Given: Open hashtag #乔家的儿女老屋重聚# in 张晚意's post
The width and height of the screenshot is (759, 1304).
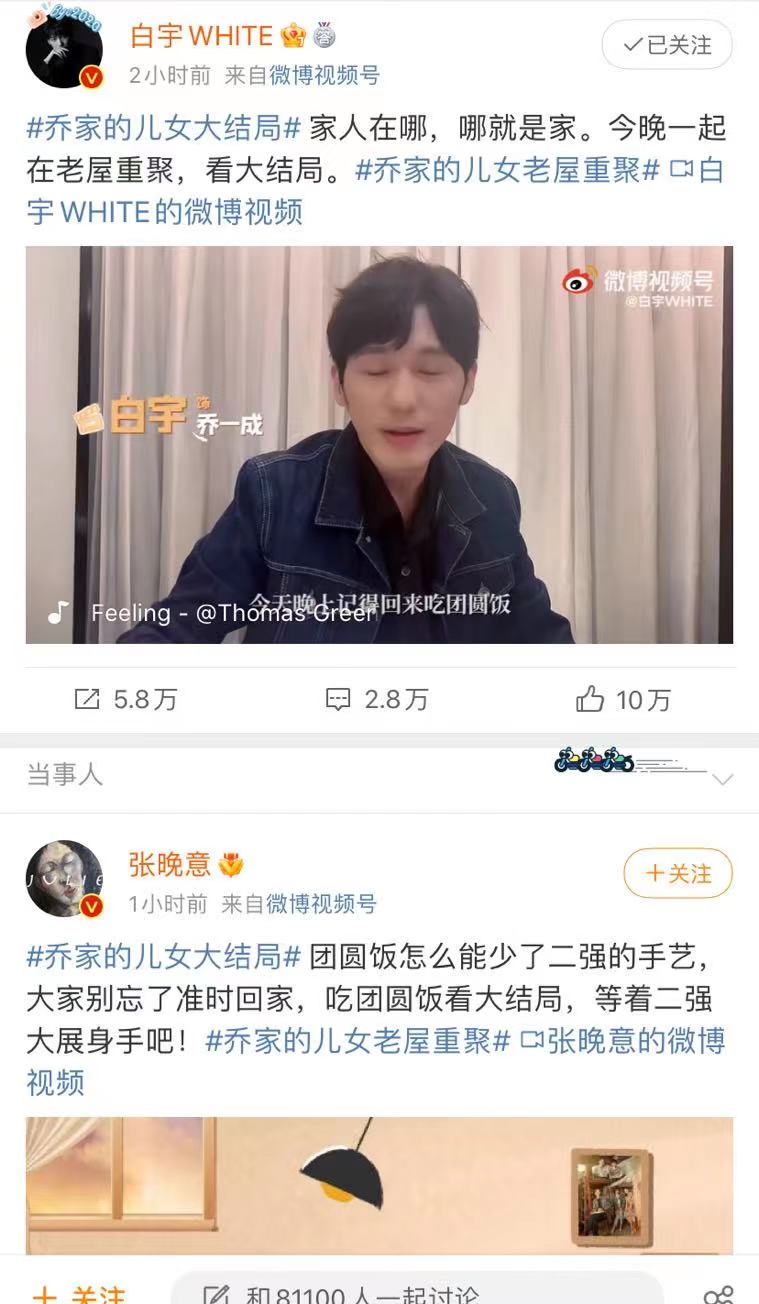Looking at the screenshot, I should [358, 1041].
